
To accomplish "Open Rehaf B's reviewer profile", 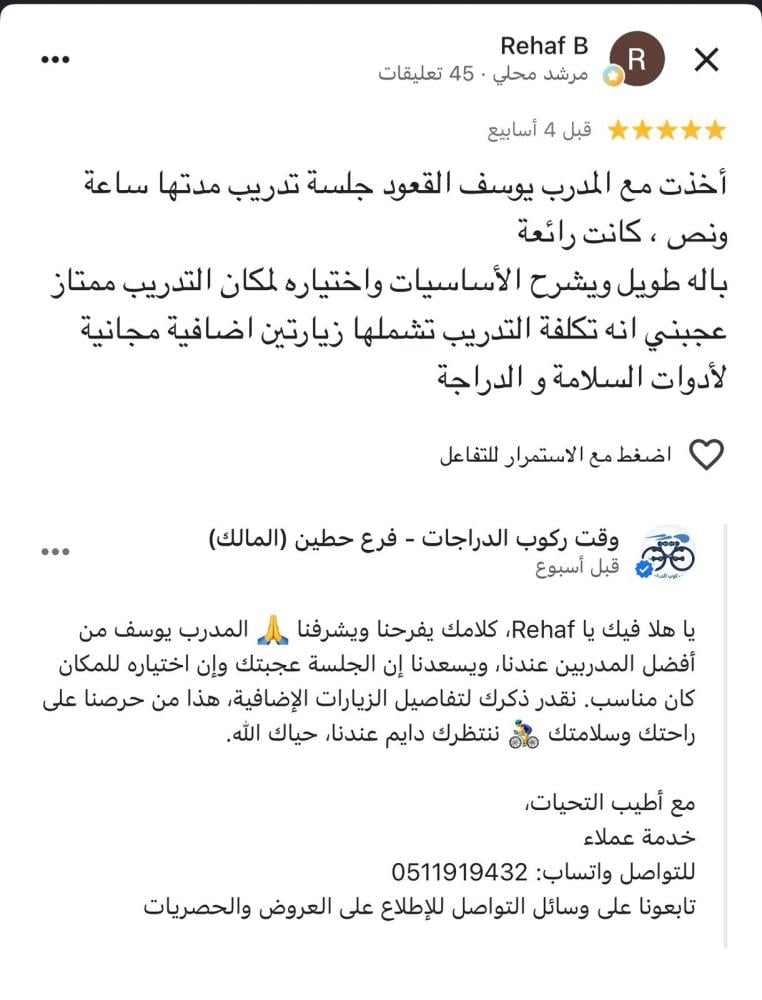I will (637, 59).
